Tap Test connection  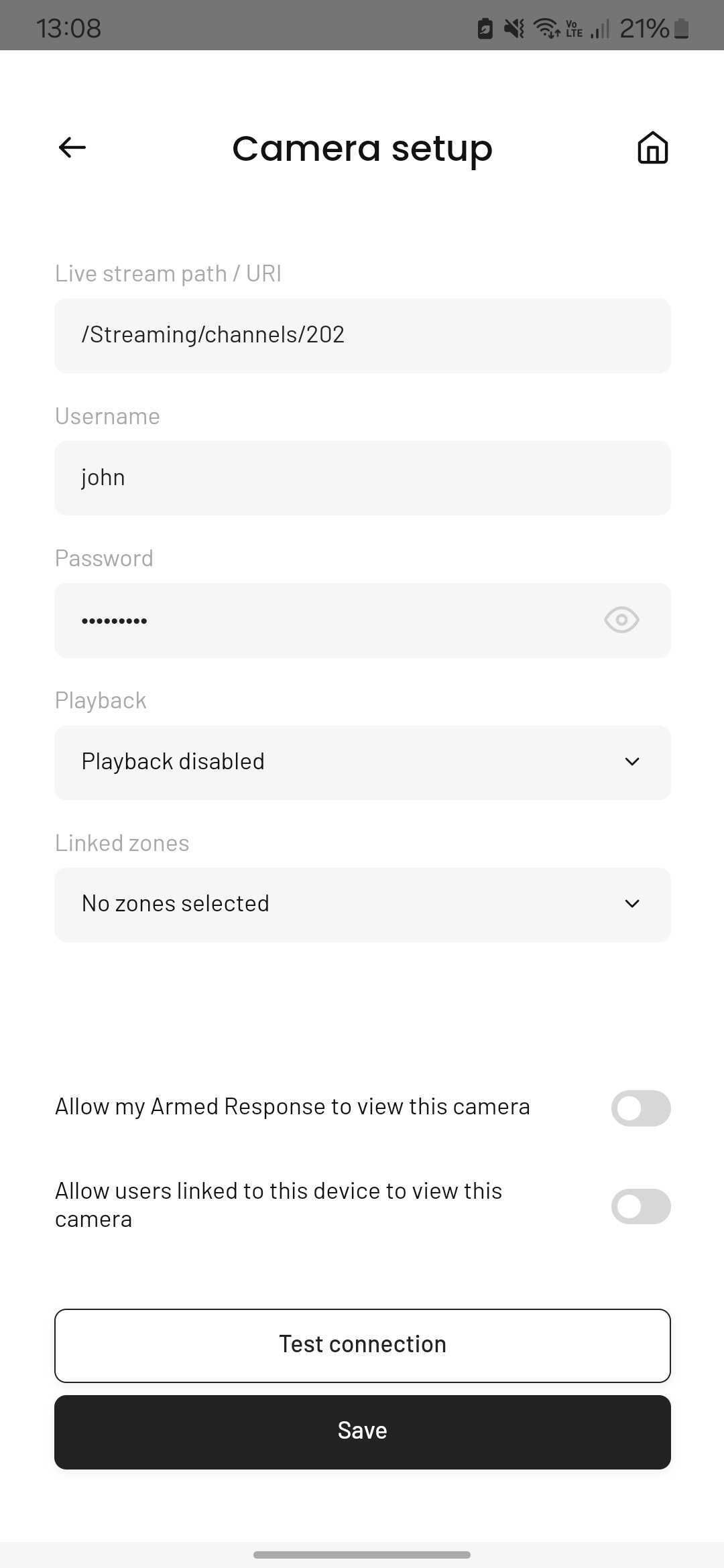pyautogui.click(x=363, y=1345)
